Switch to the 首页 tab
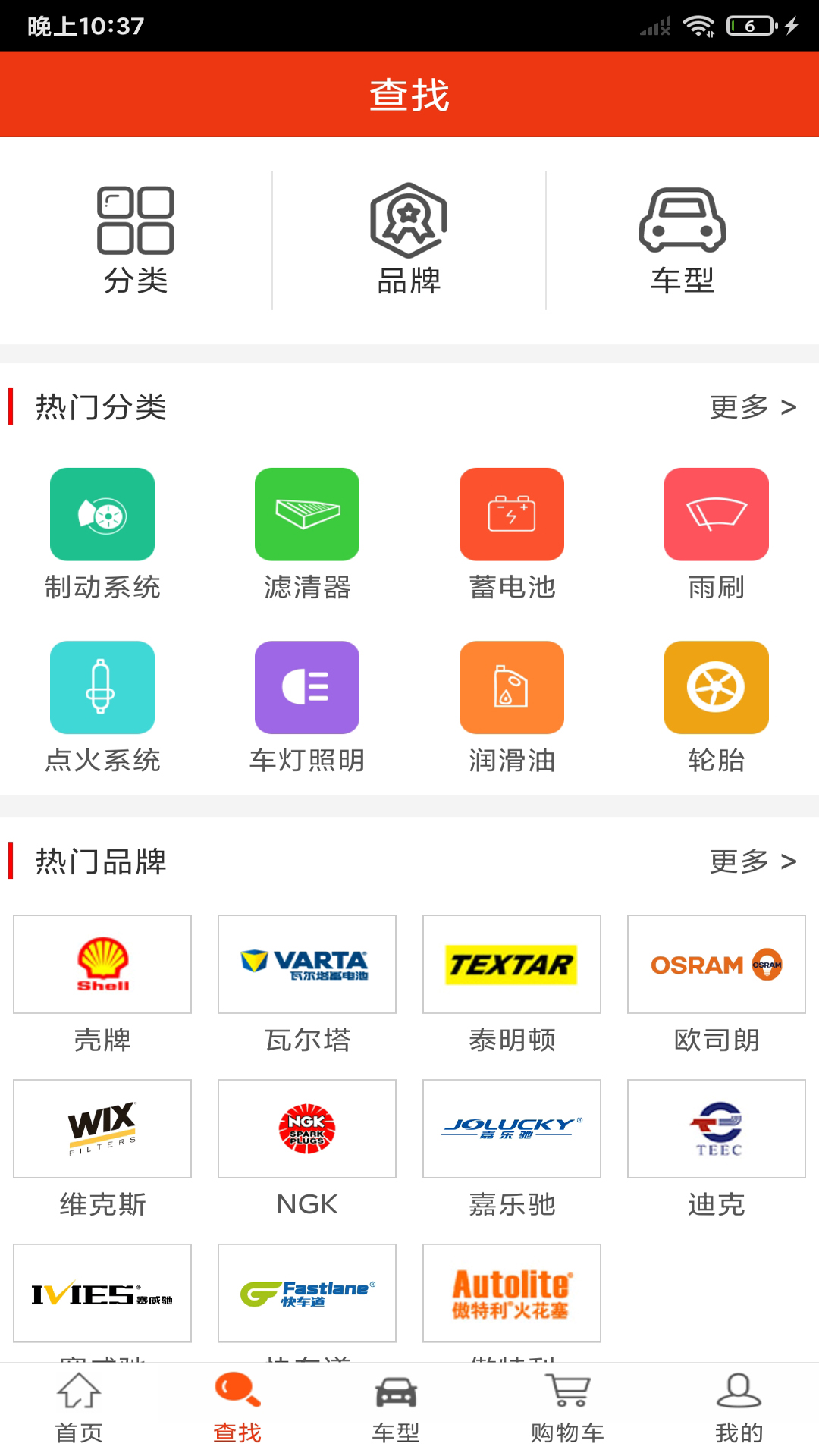 click(79, 1409)
